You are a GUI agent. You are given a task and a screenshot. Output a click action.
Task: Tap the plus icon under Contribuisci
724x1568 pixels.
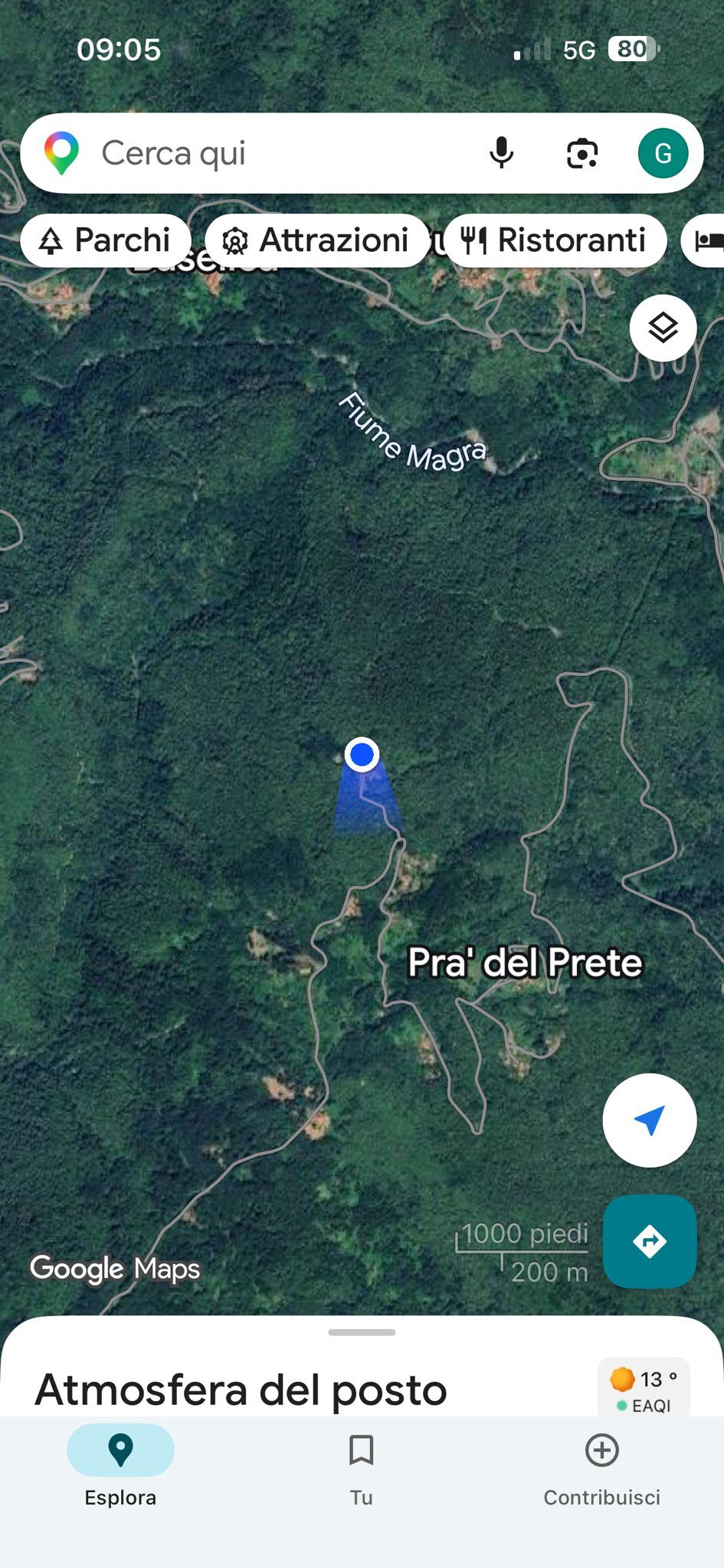[601, 1449]
